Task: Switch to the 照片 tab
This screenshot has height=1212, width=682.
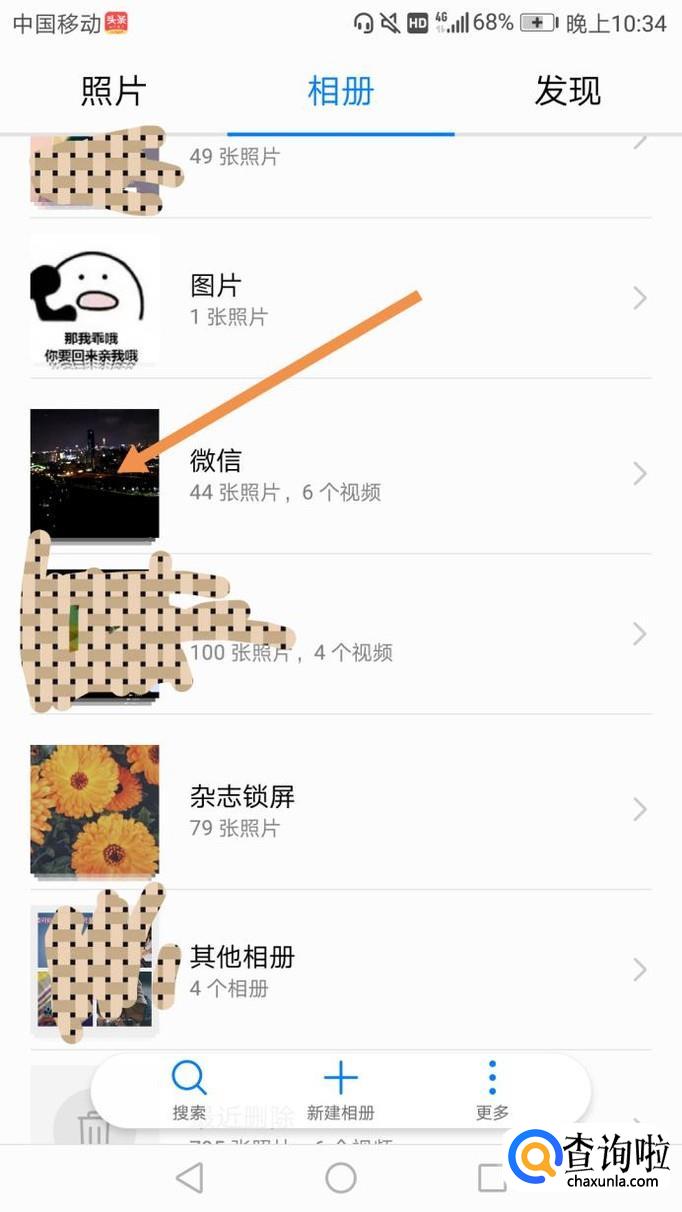Action: [113, 91]
